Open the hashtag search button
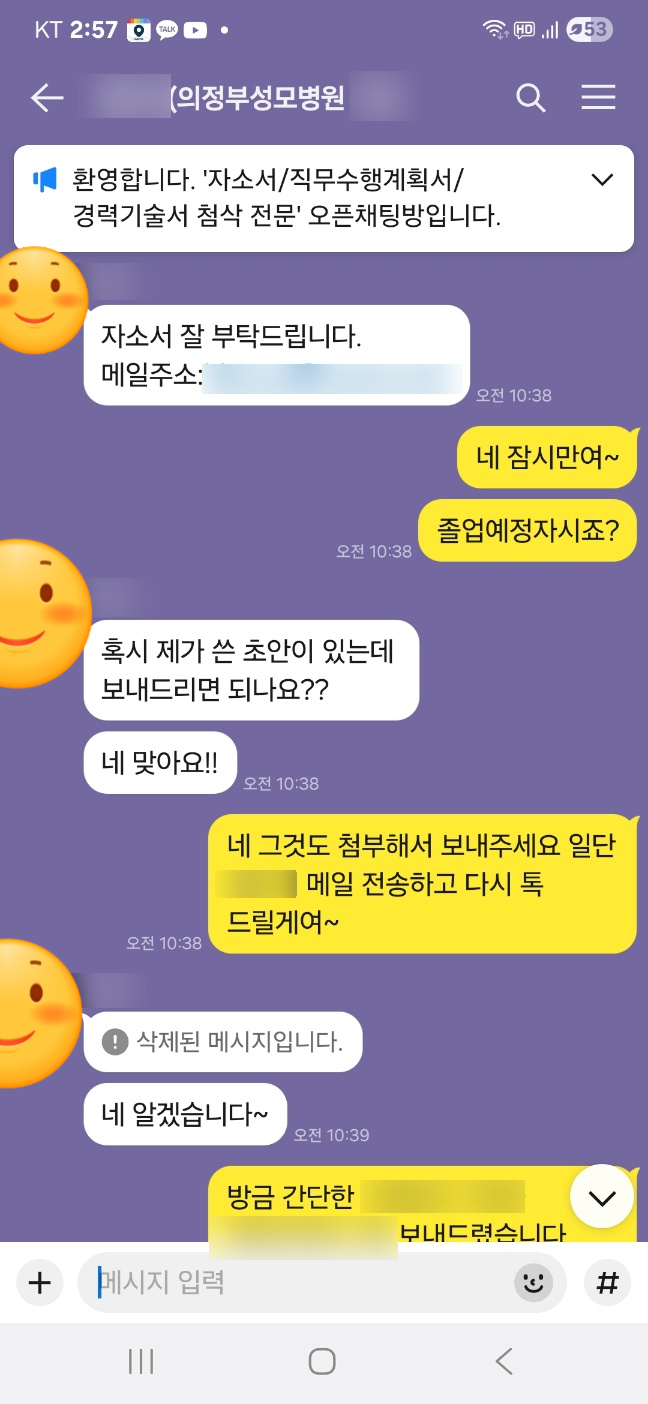Image resolution: width=648 pixels, height=1404 pixels. tap(606, 1282)
